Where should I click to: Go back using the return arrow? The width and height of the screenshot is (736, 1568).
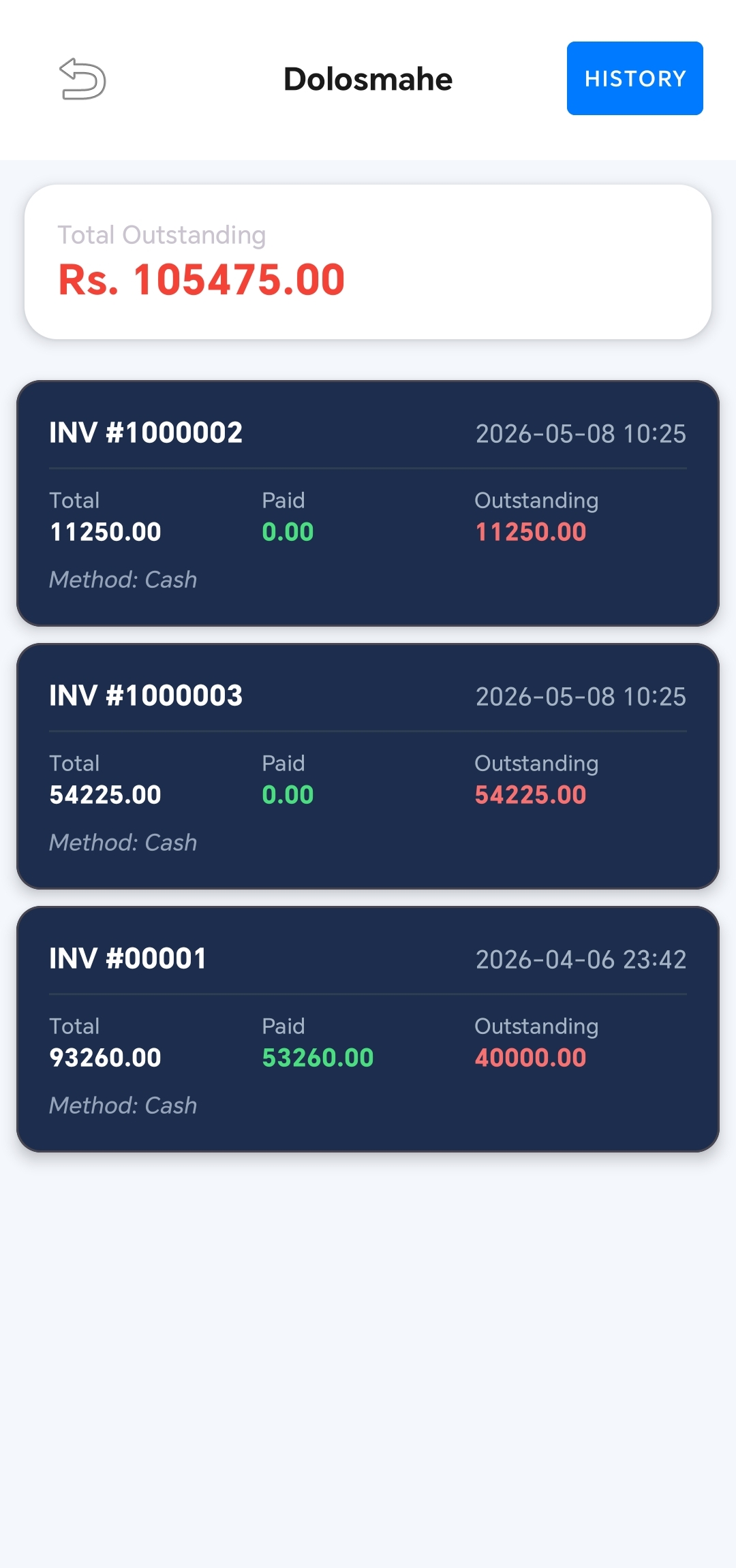tap(82, 79)
